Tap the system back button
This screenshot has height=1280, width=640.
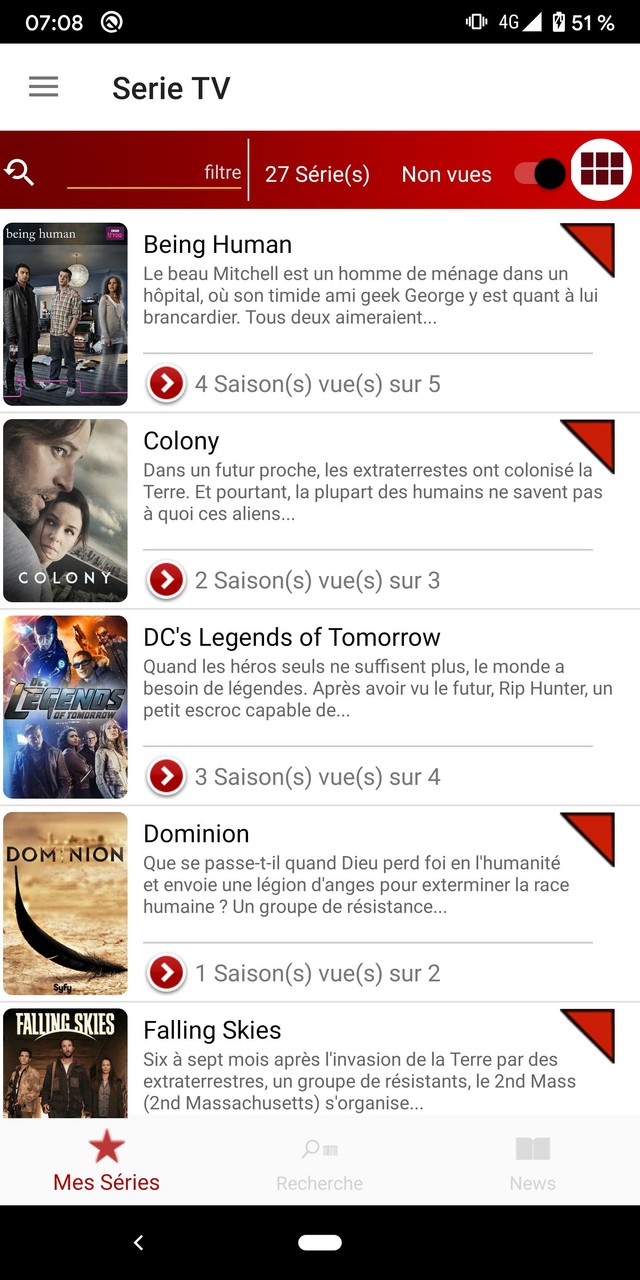coord(138,1243)
